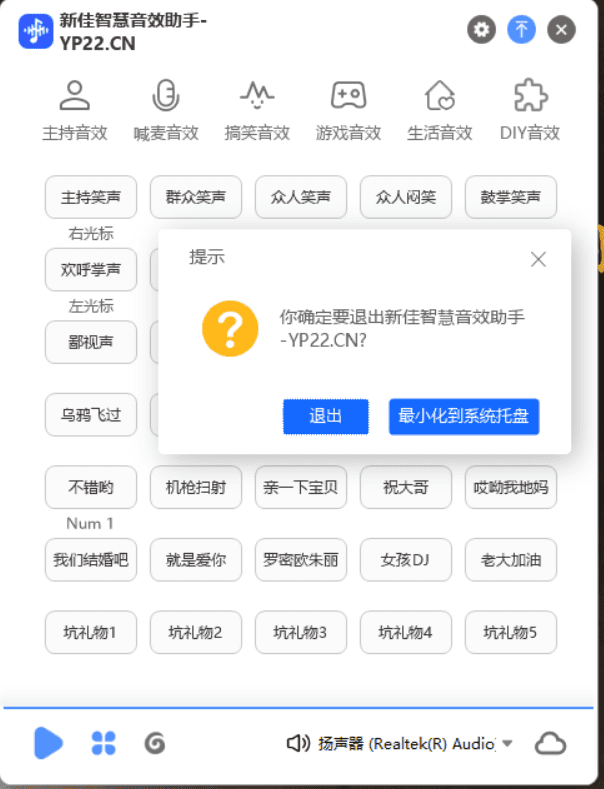Switch to the 主持音效 tab
The image size is (604, 789).
(x=75, y=110)
